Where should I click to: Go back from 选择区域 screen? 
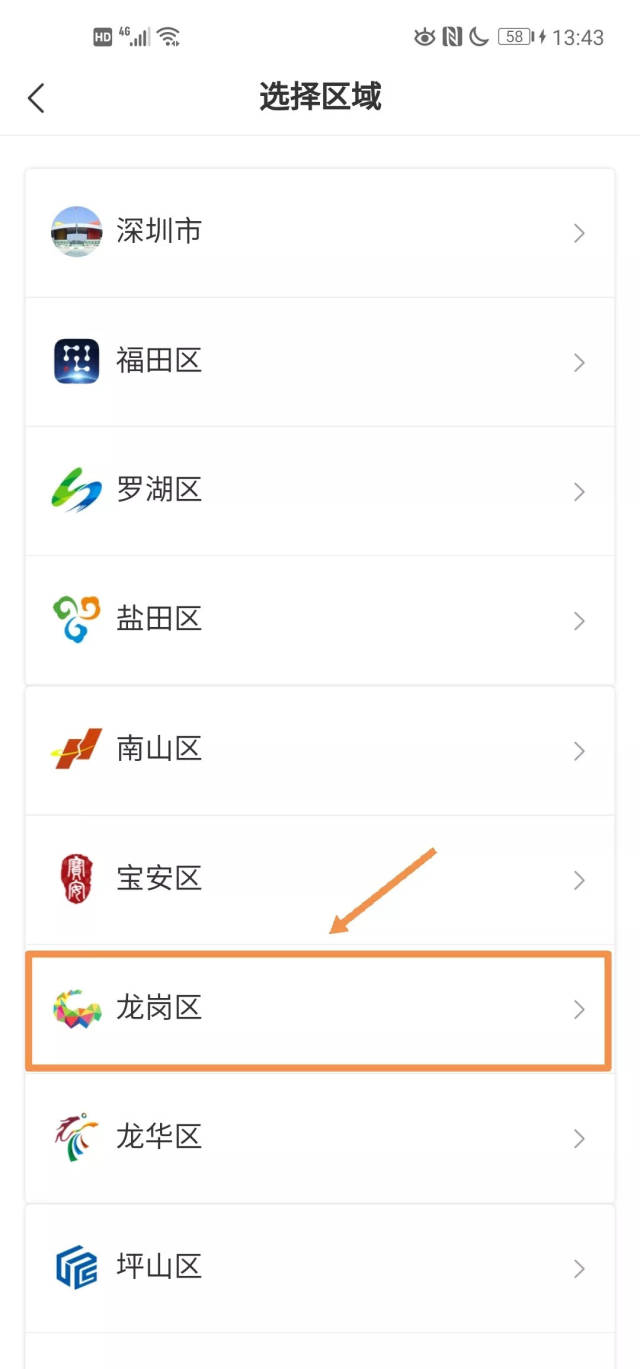coord(37,98)
